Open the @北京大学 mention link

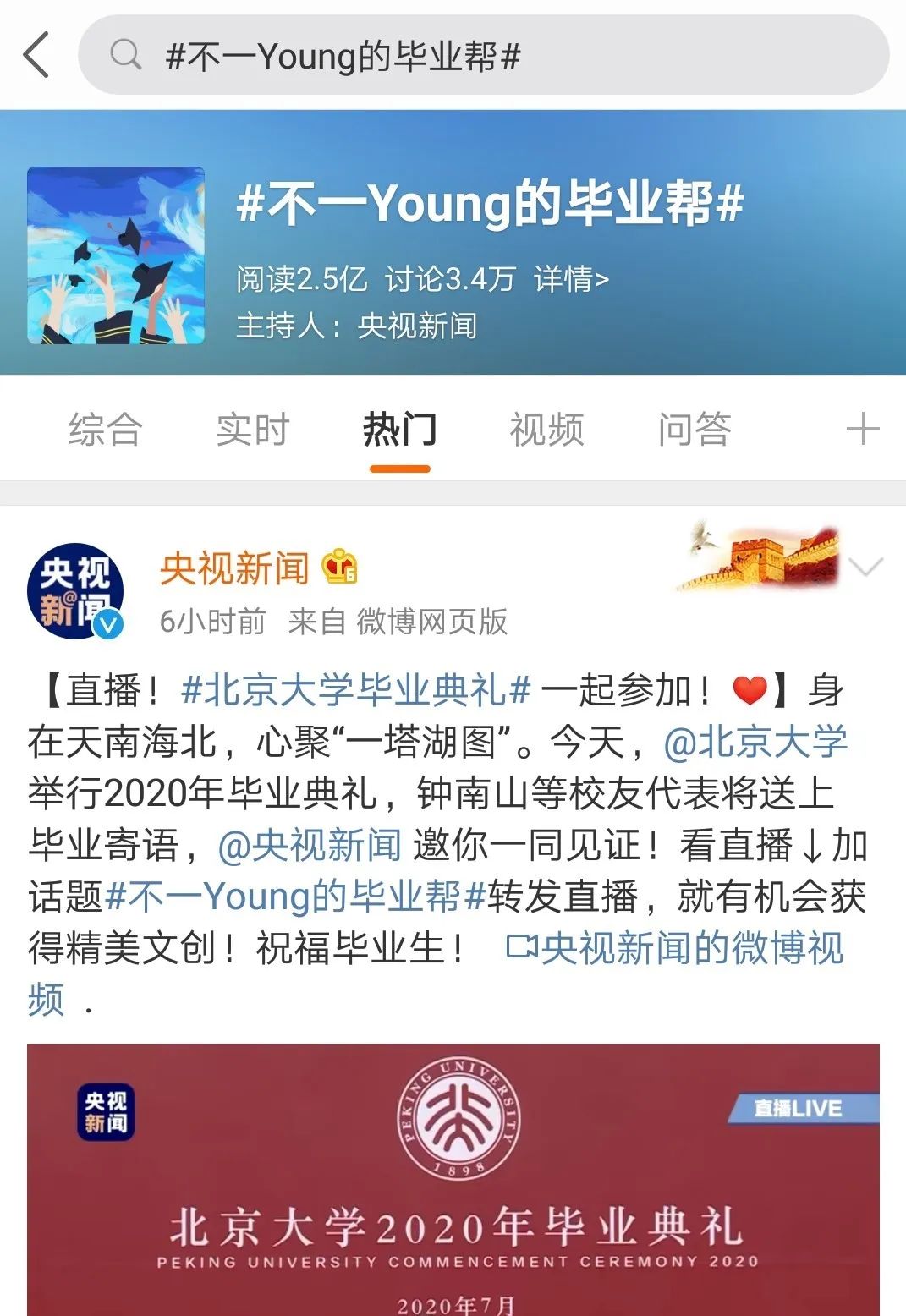click(755, 742)
